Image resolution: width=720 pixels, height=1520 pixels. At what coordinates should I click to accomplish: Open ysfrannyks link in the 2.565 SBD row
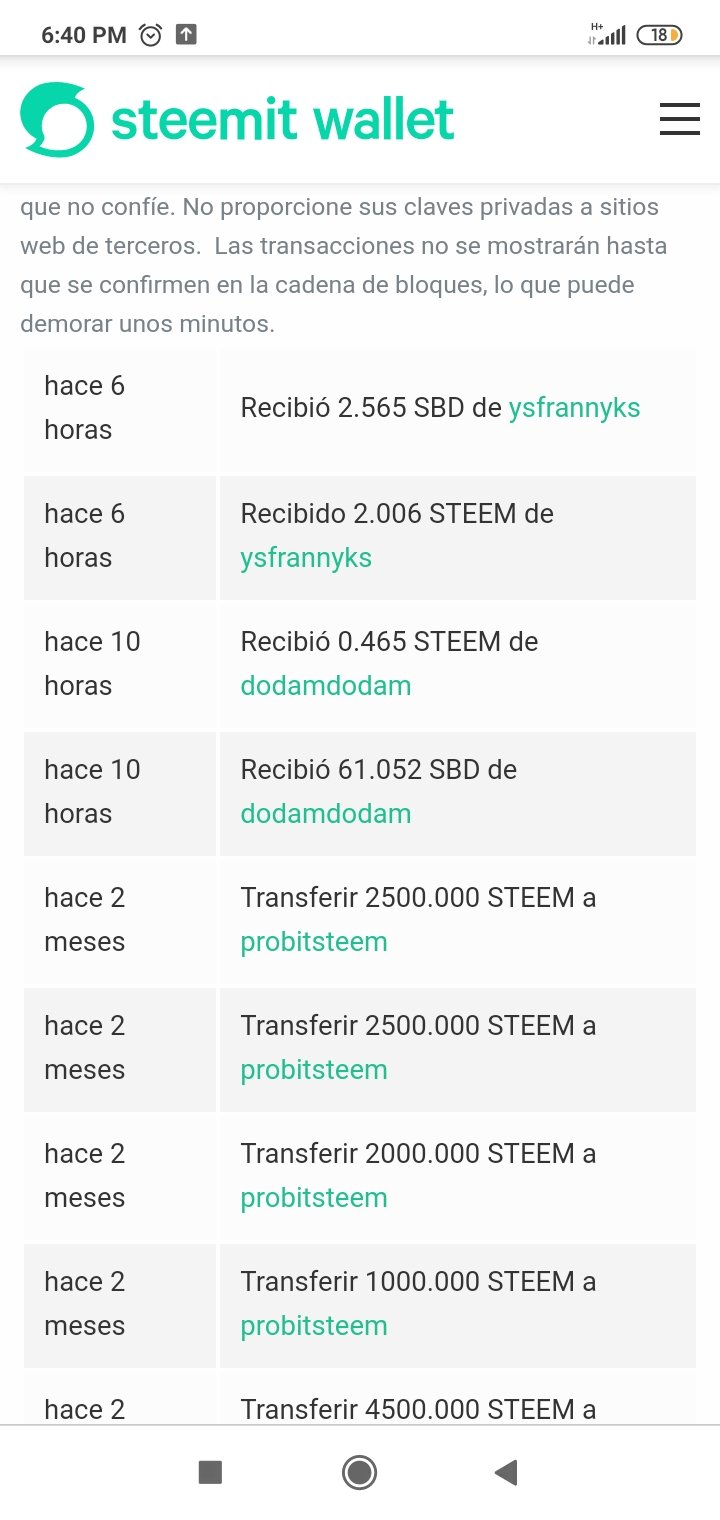tap(574, 407)
